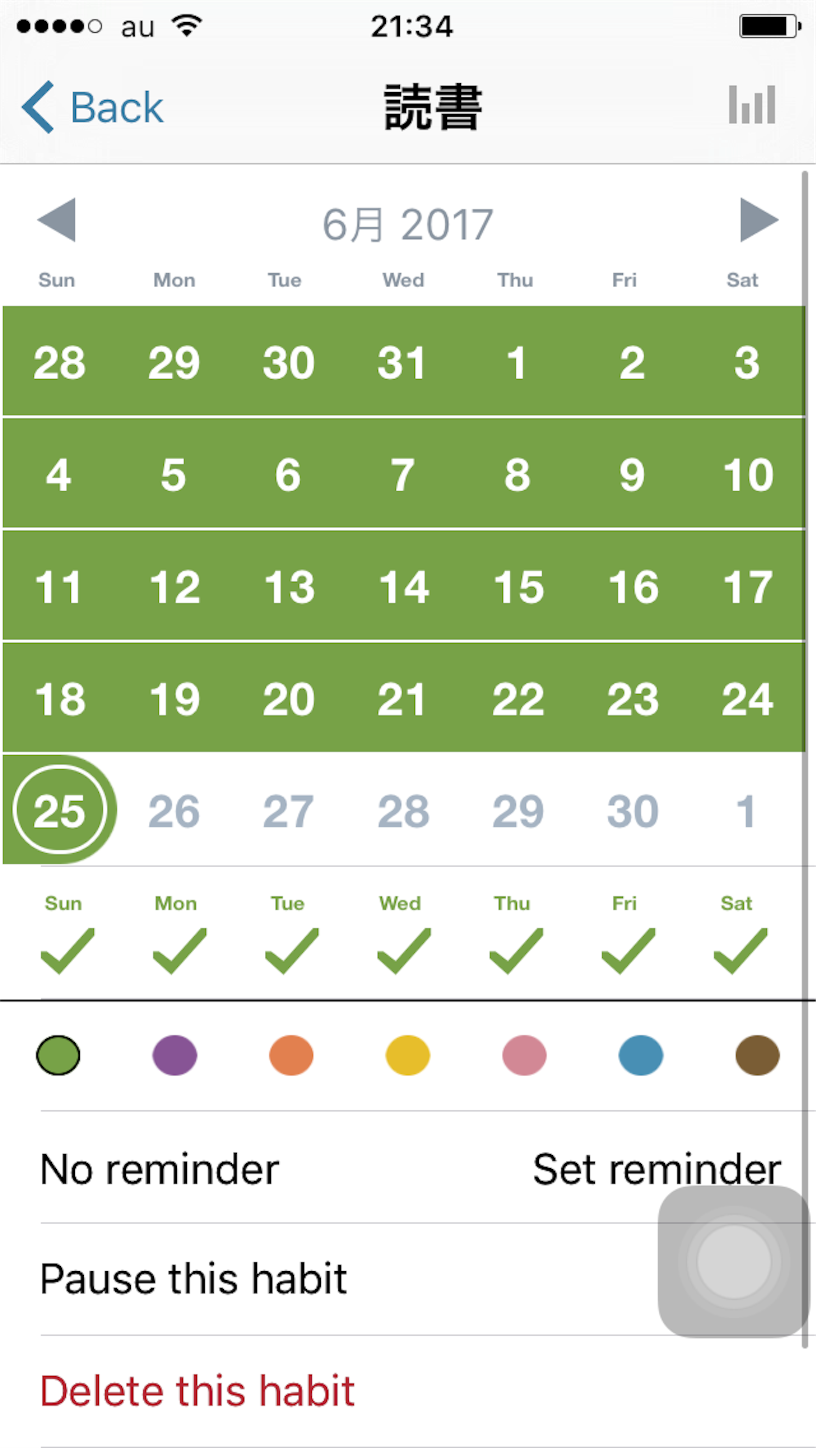The image size is (816, 1448).
Task: Go back using the Back button
Action: pos(93,107)
